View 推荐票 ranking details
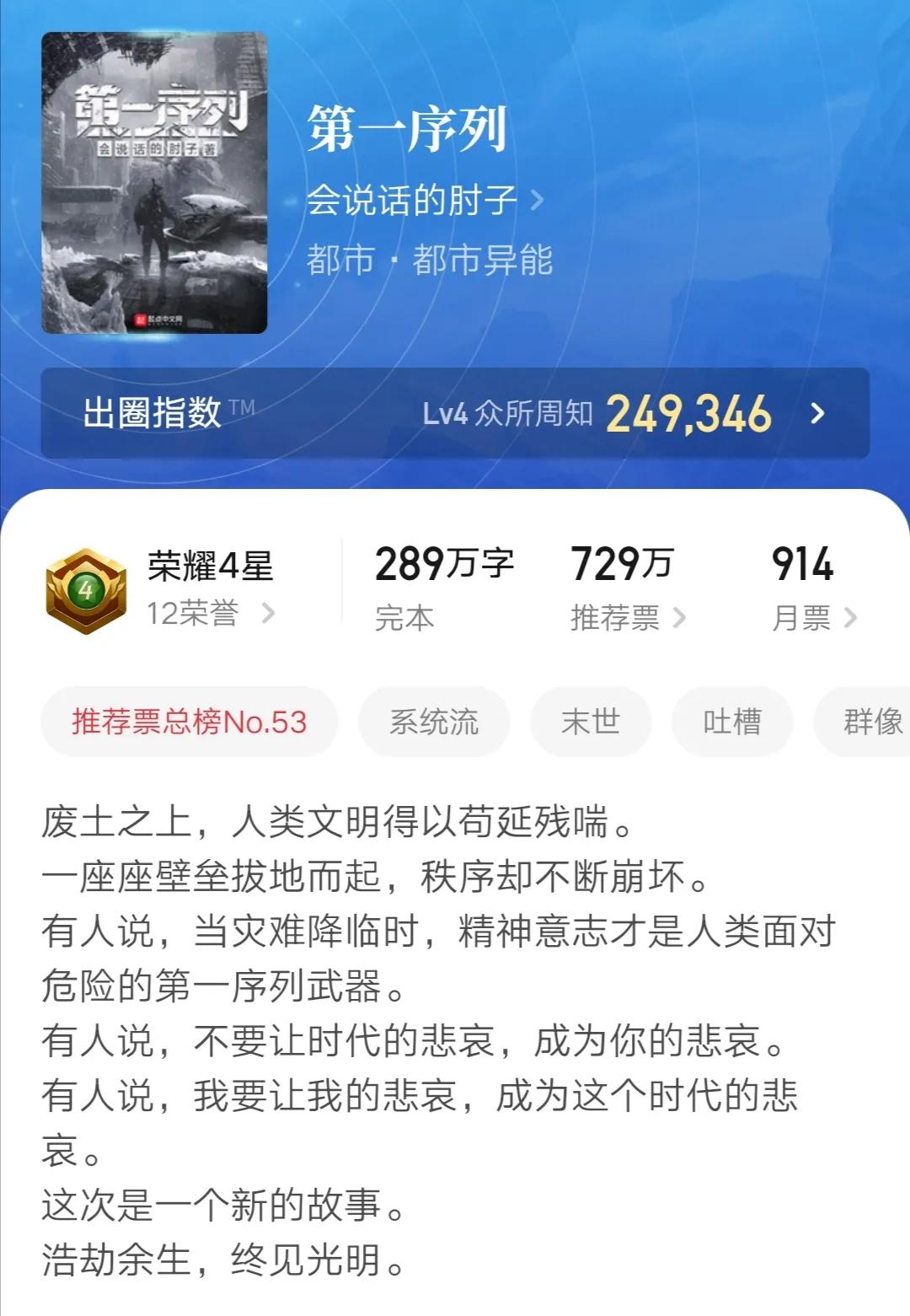The image size is (910, 1316). point(627,618)
